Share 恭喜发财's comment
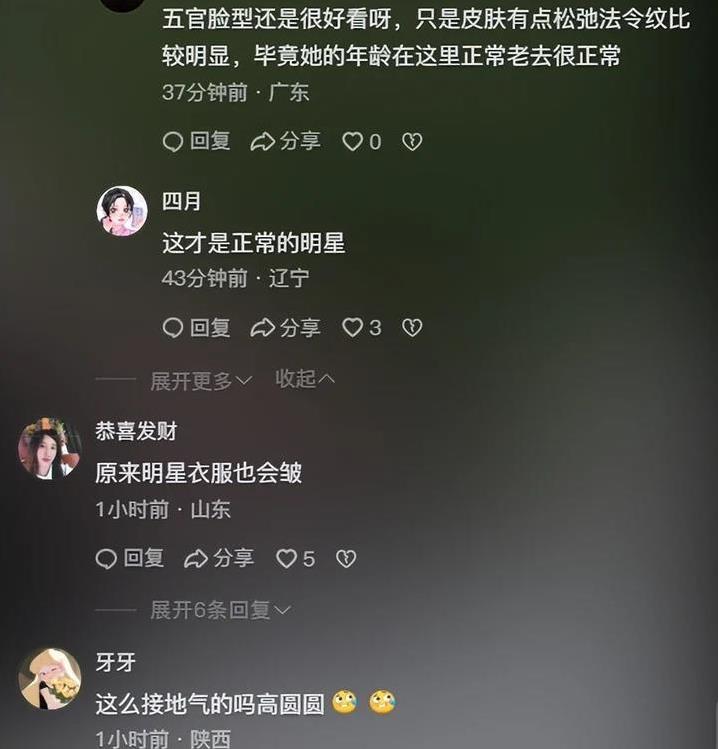 coord(219,559)
